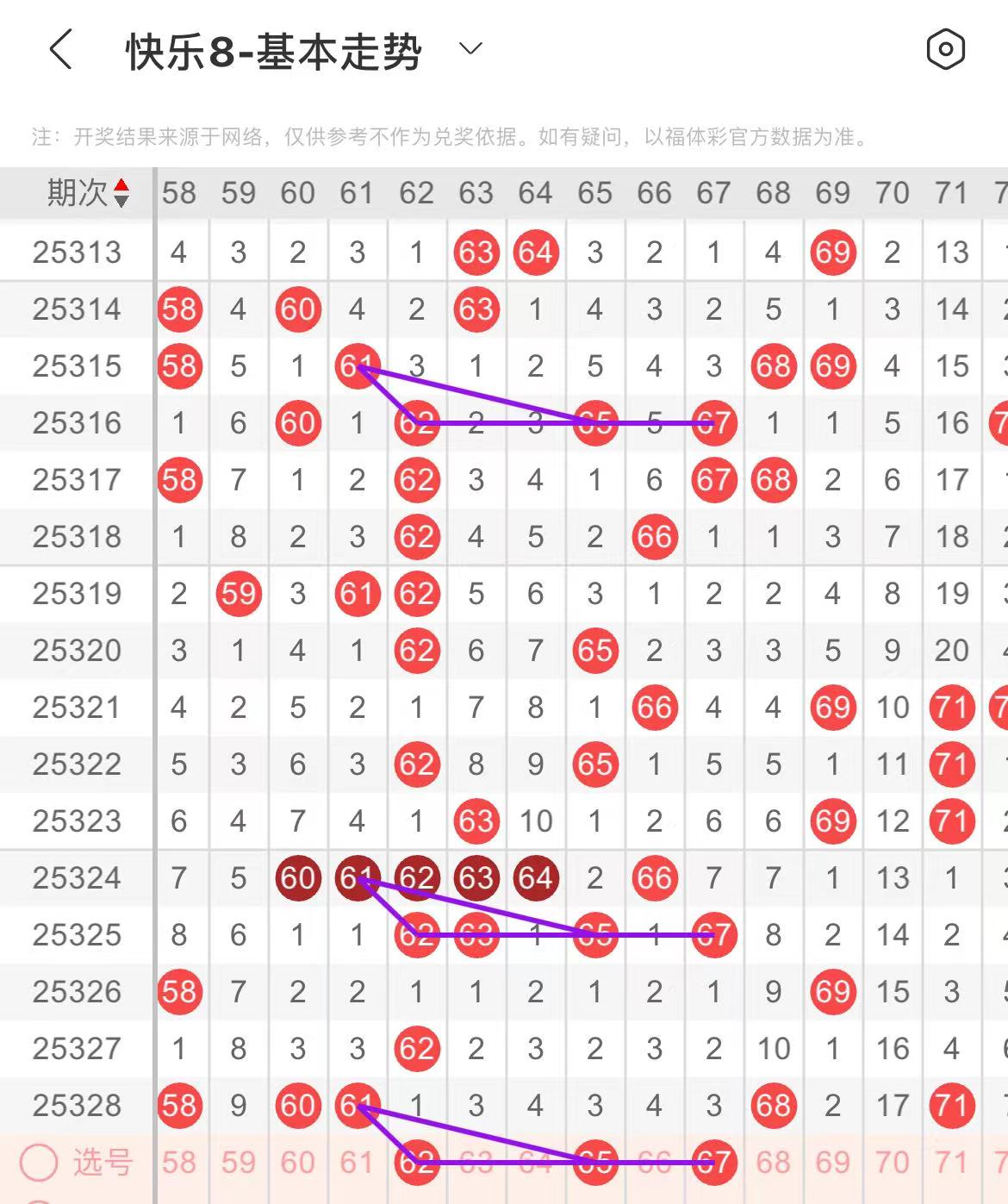Remove number 67 from the 选号 row
Viewport: 1008px width, 1204px height.
click(714, 1163)
